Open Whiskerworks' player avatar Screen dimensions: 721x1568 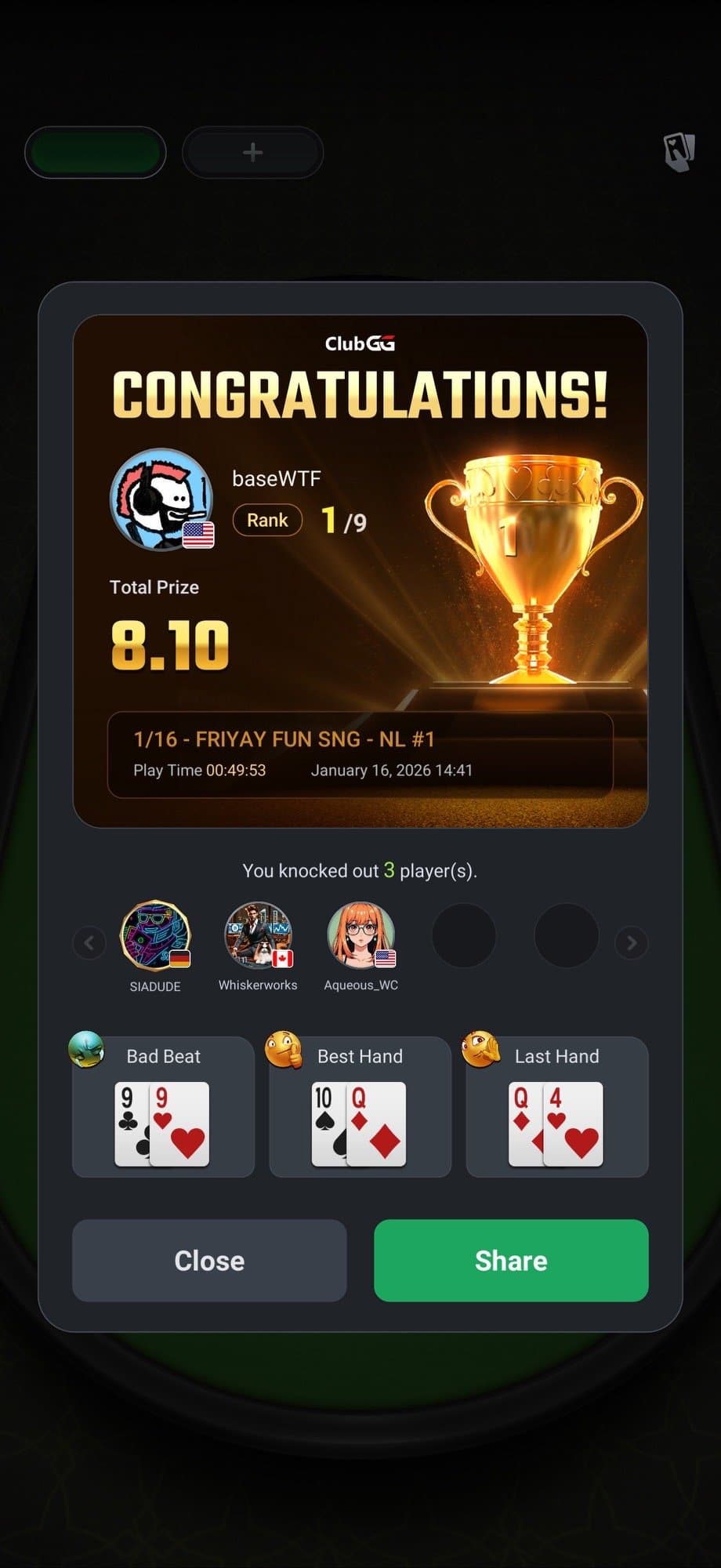coord(258,935)
